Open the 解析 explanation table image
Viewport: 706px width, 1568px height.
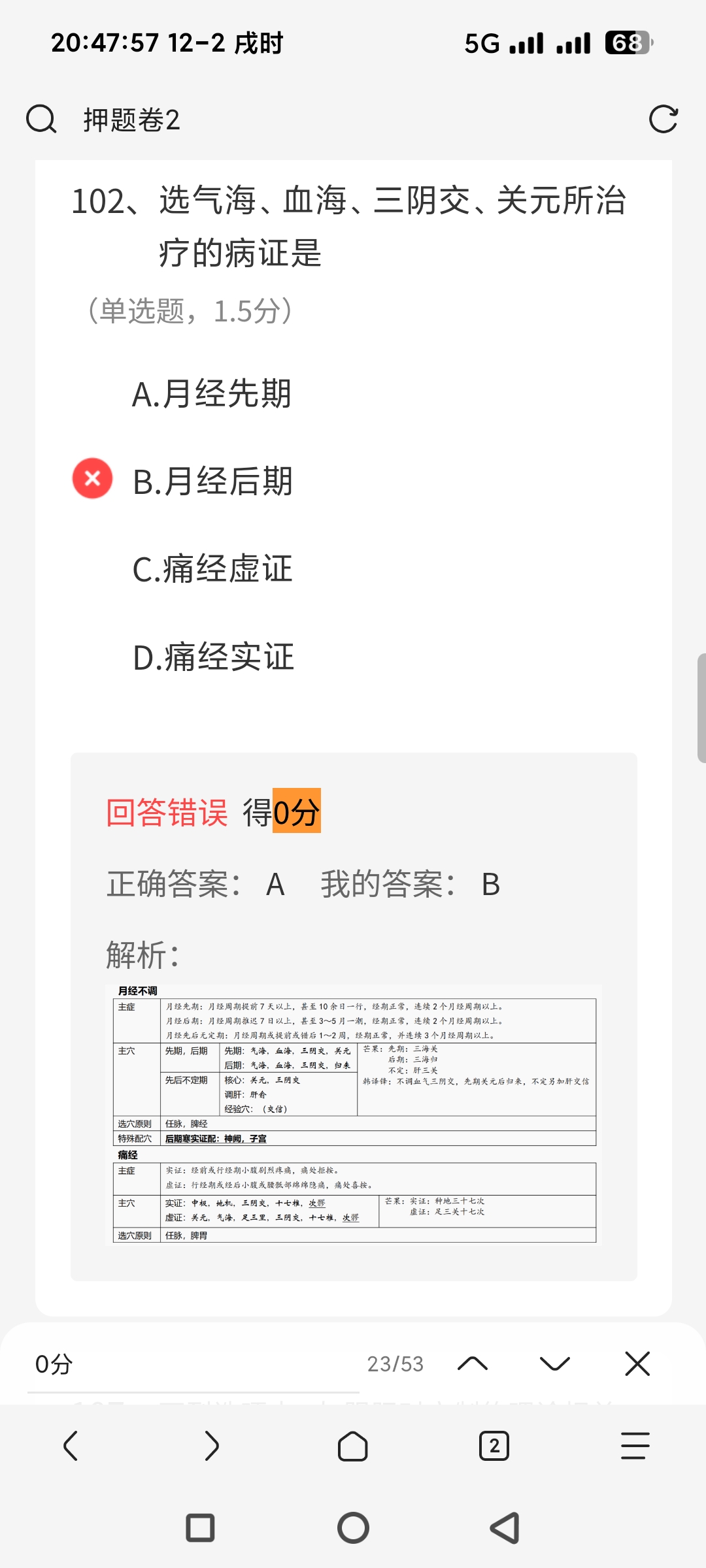354,1114
